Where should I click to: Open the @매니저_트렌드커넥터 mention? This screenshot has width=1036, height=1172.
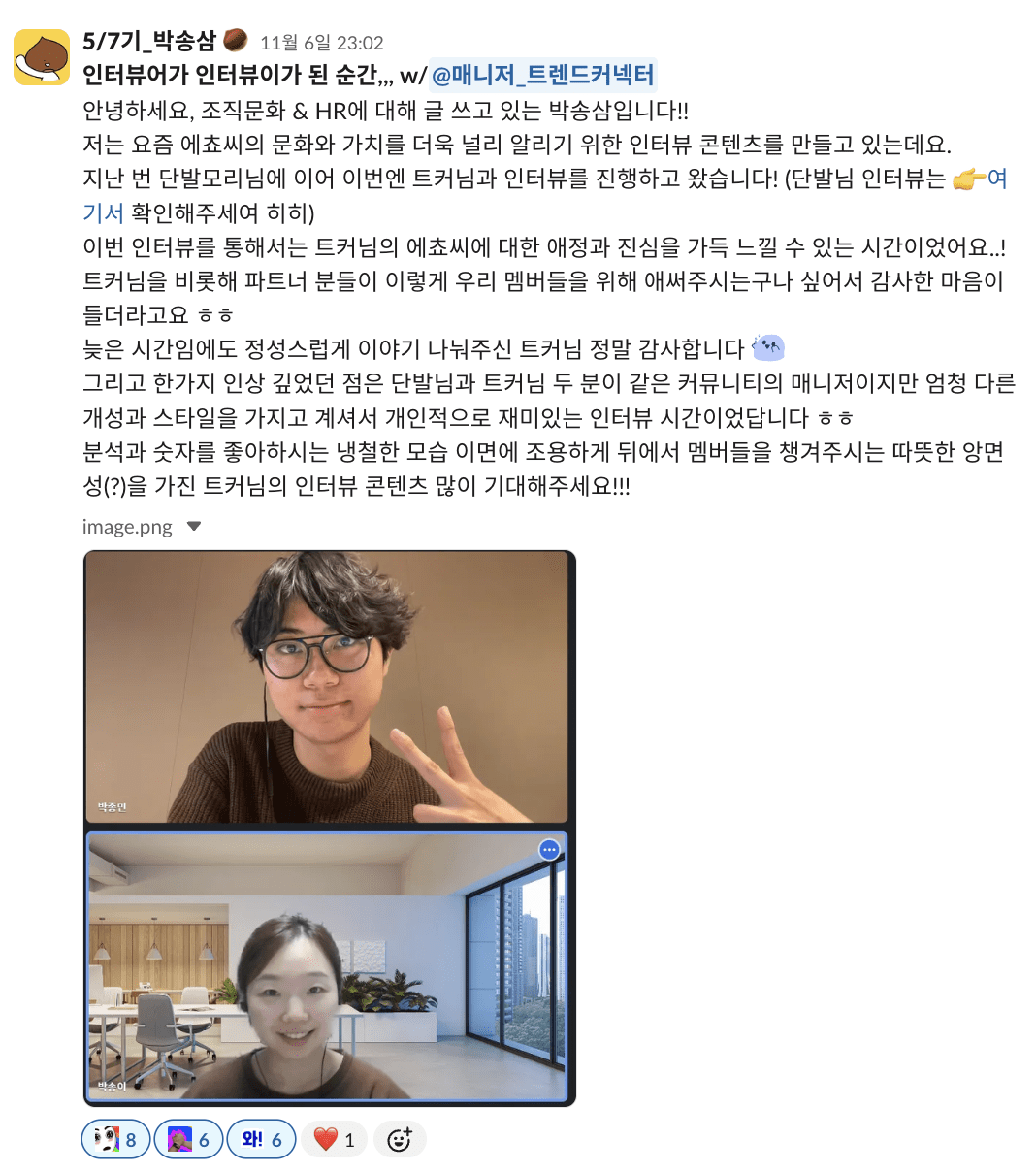tap(543, 75)
